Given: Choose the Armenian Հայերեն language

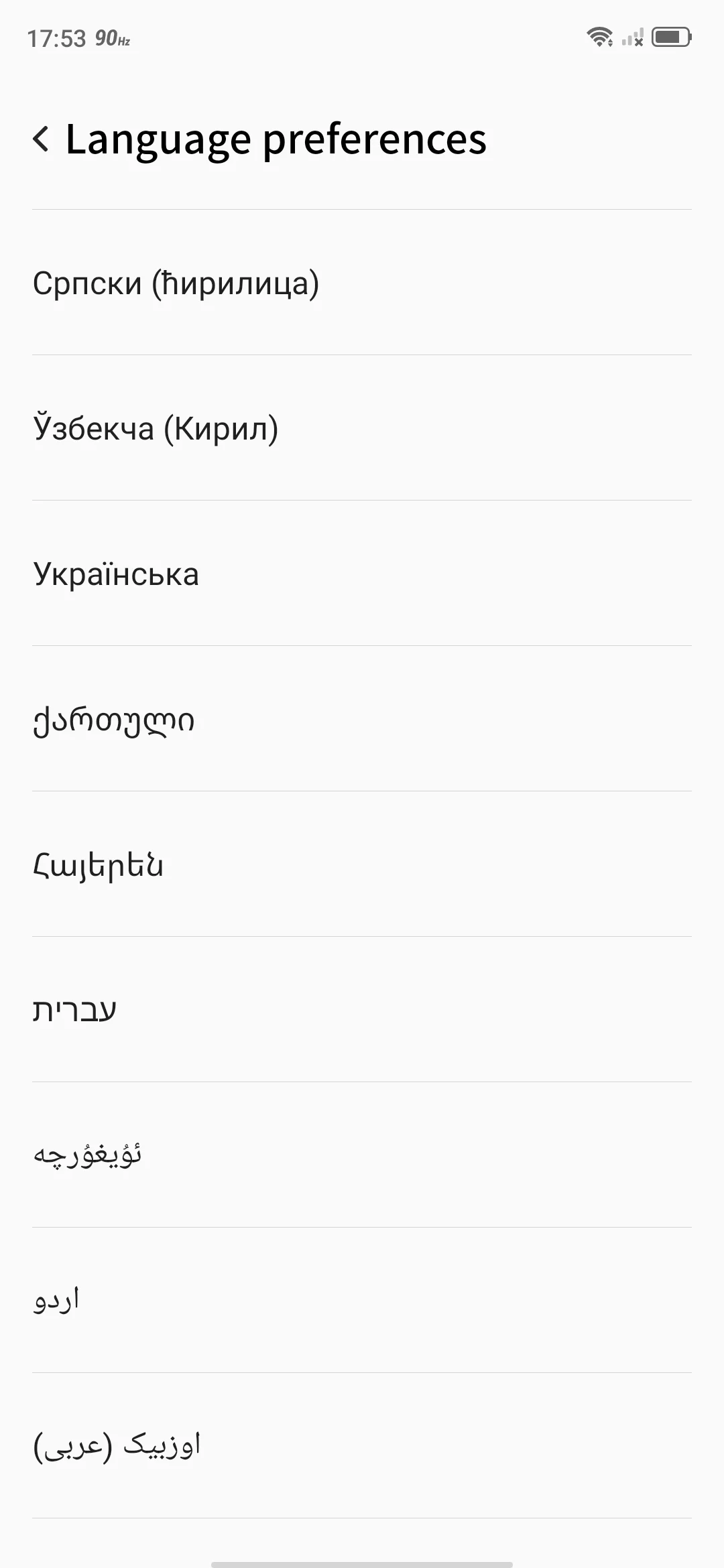Looking at the screenshot, I should click(99, 864).
